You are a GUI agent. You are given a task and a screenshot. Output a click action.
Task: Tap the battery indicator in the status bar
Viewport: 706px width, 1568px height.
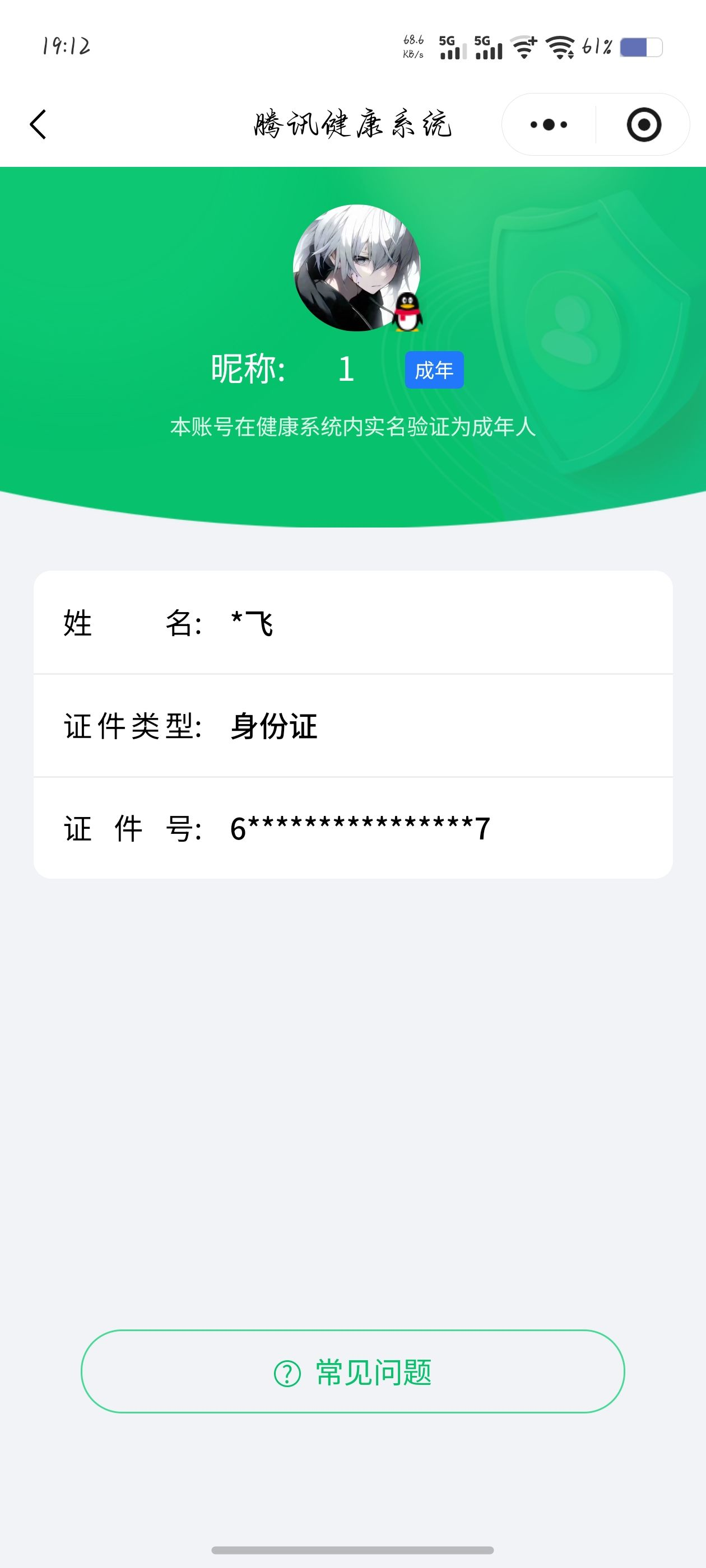640,46
